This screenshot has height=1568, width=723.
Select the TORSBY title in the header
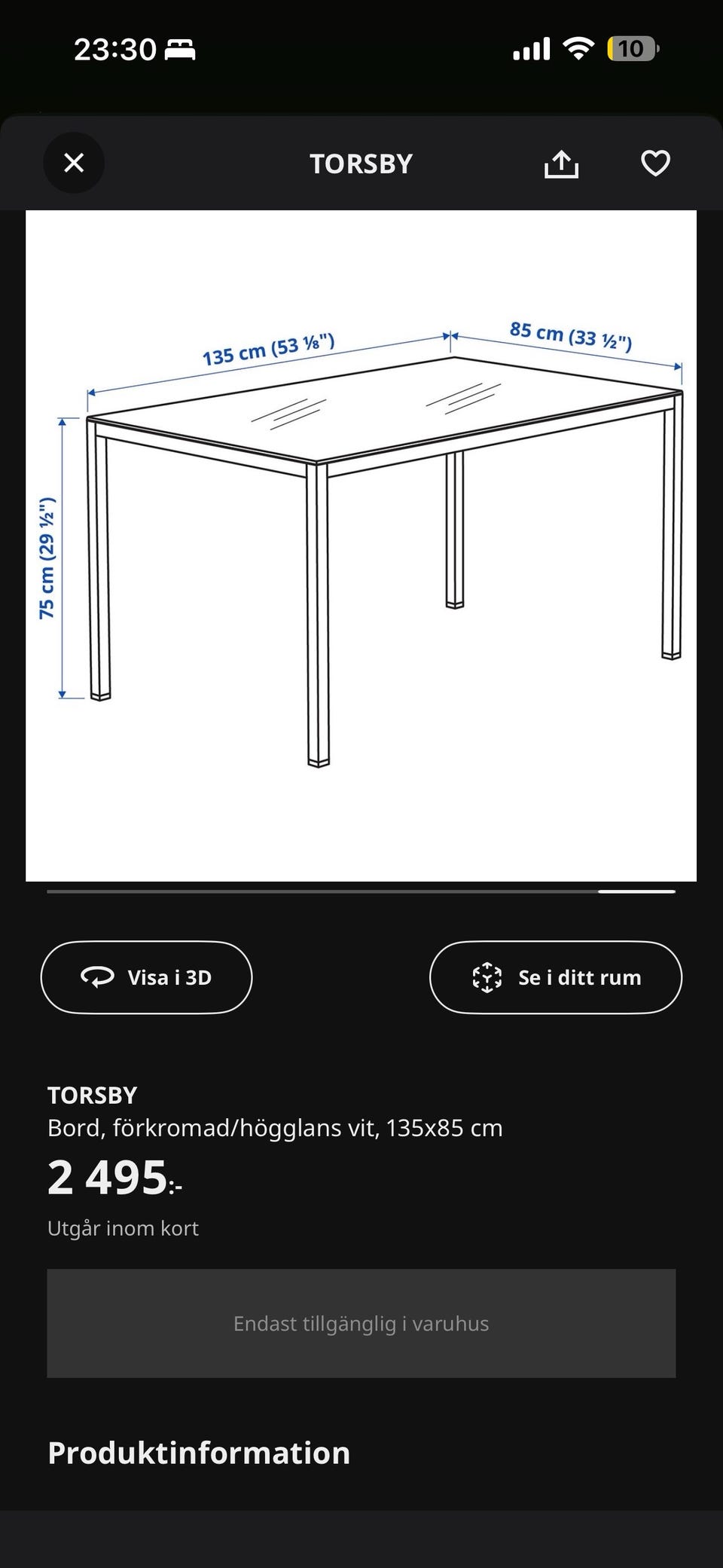click(x=361, y=163)
